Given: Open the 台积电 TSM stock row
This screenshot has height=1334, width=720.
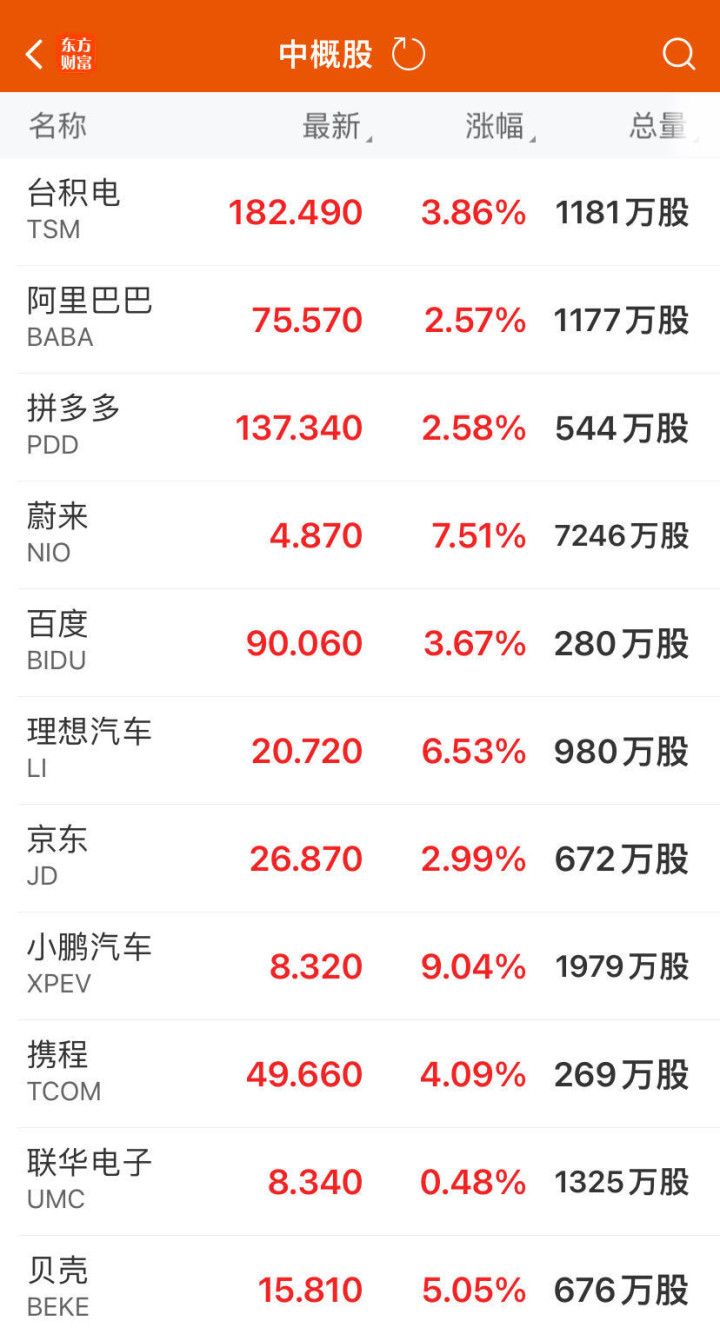Looking at the screenshot, I should point(360,212).
